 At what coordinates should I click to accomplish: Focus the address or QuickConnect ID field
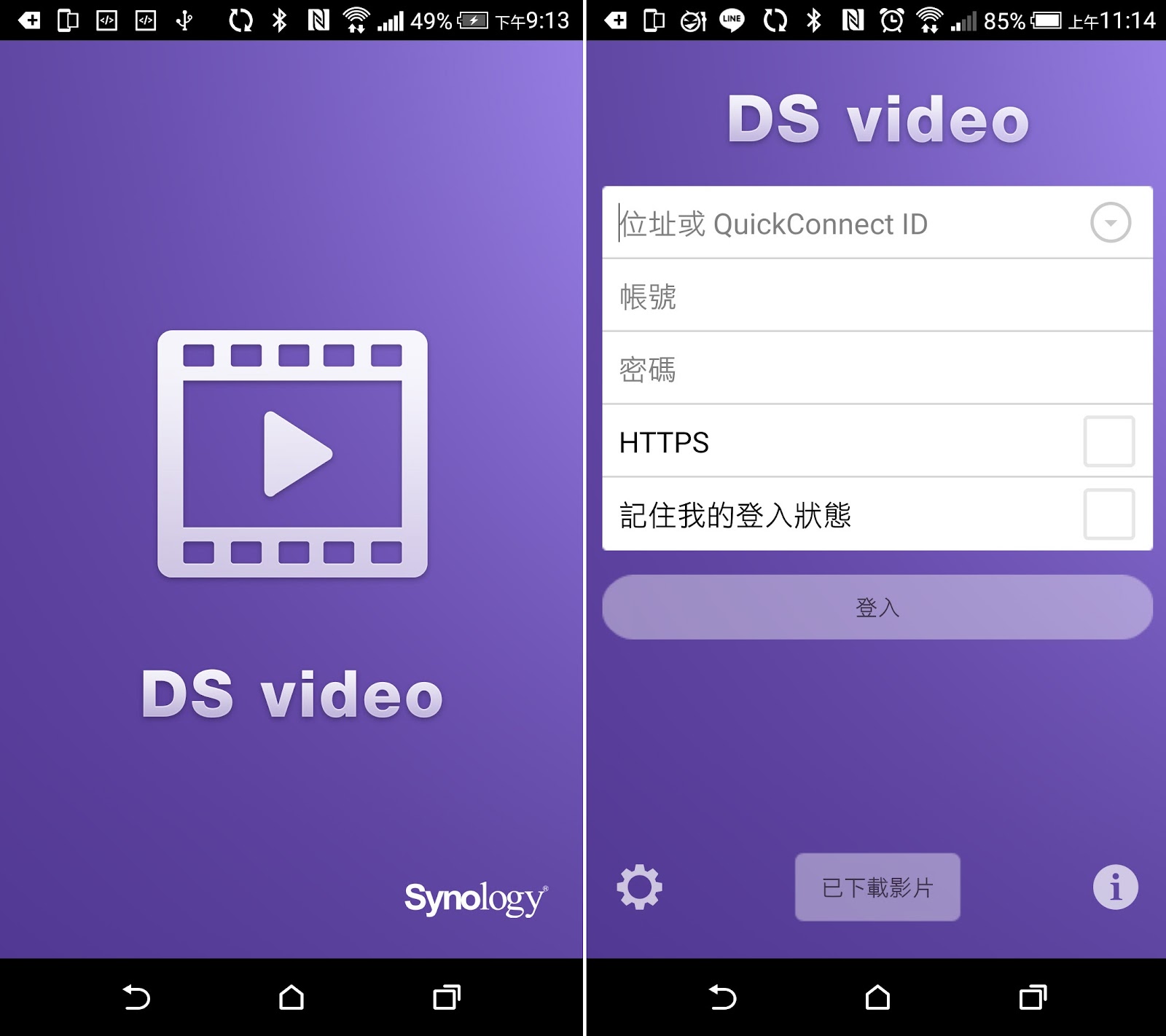coord(838,223)
